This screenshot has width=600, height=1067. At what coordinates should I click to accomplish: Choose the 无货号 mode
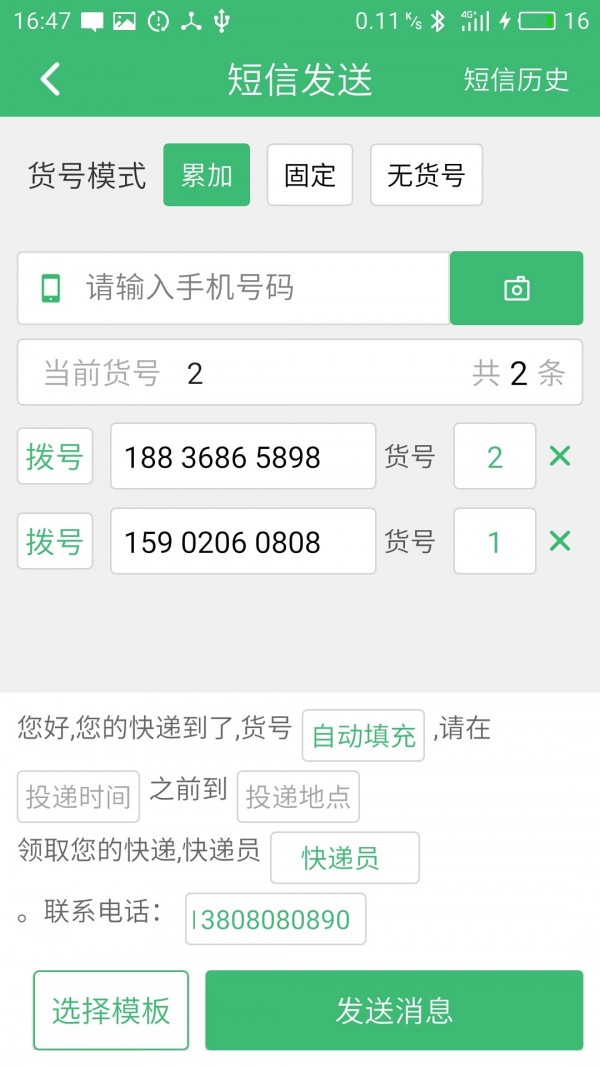tap(426, 175)
